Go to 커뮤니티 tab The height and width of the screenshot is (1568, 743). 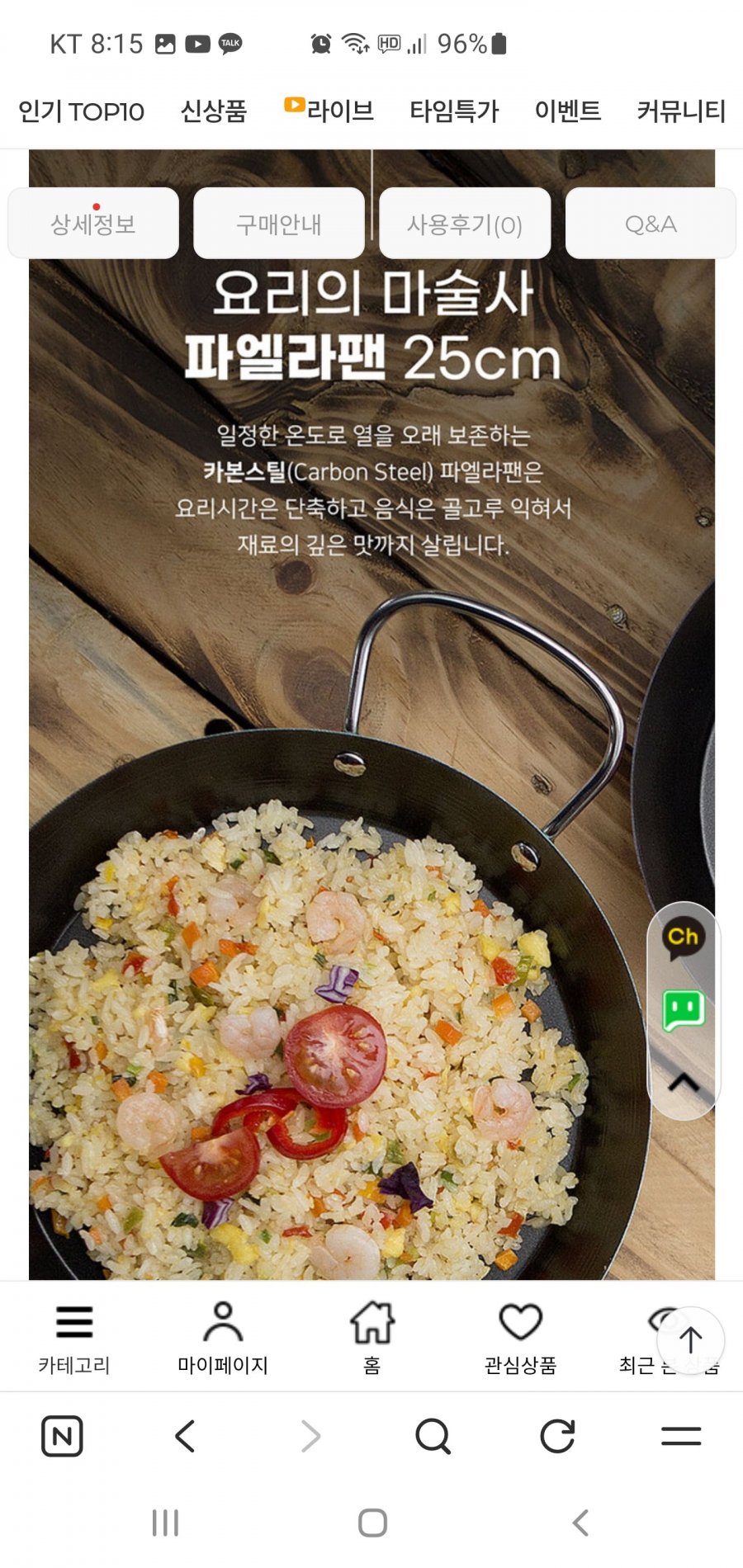point(681,111)
